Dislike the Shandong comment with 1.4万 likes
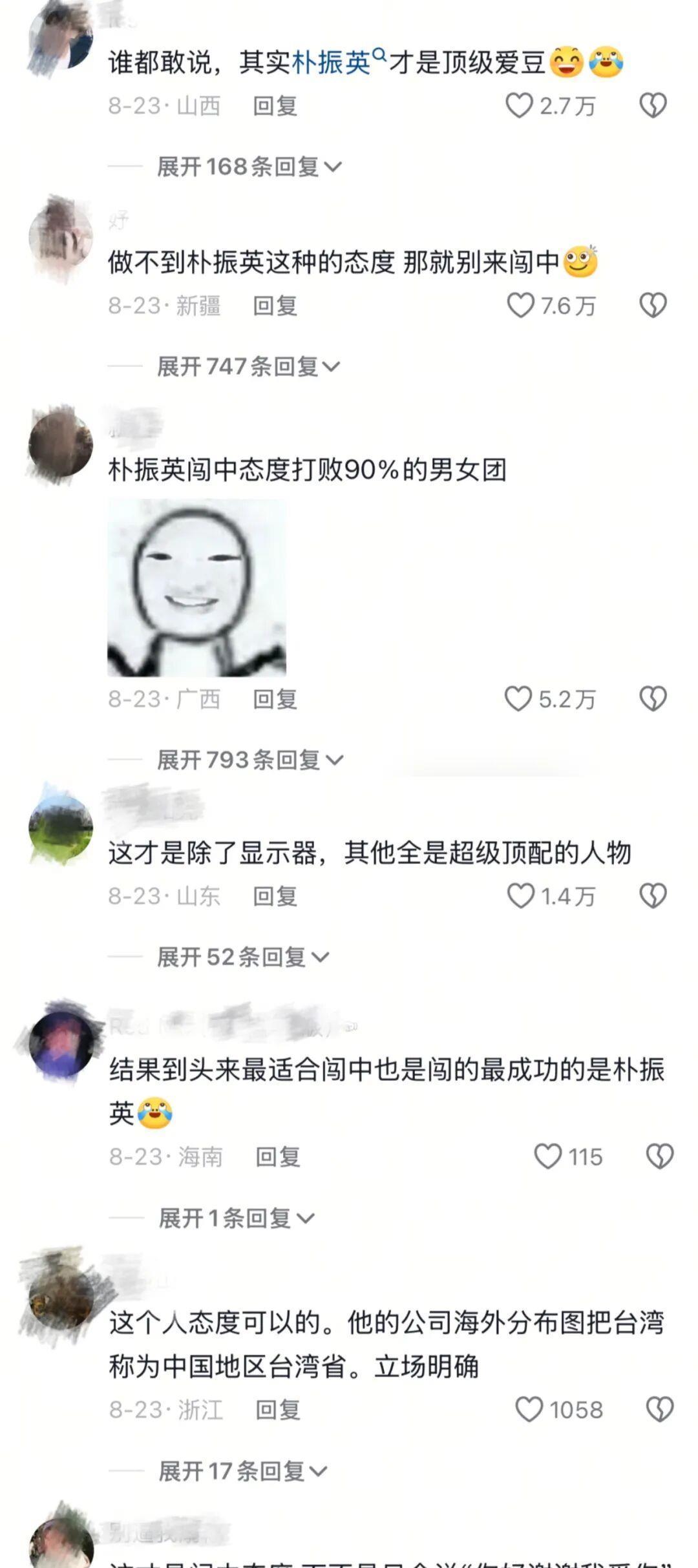698x1568 pixels. click(x=653, y=895)
